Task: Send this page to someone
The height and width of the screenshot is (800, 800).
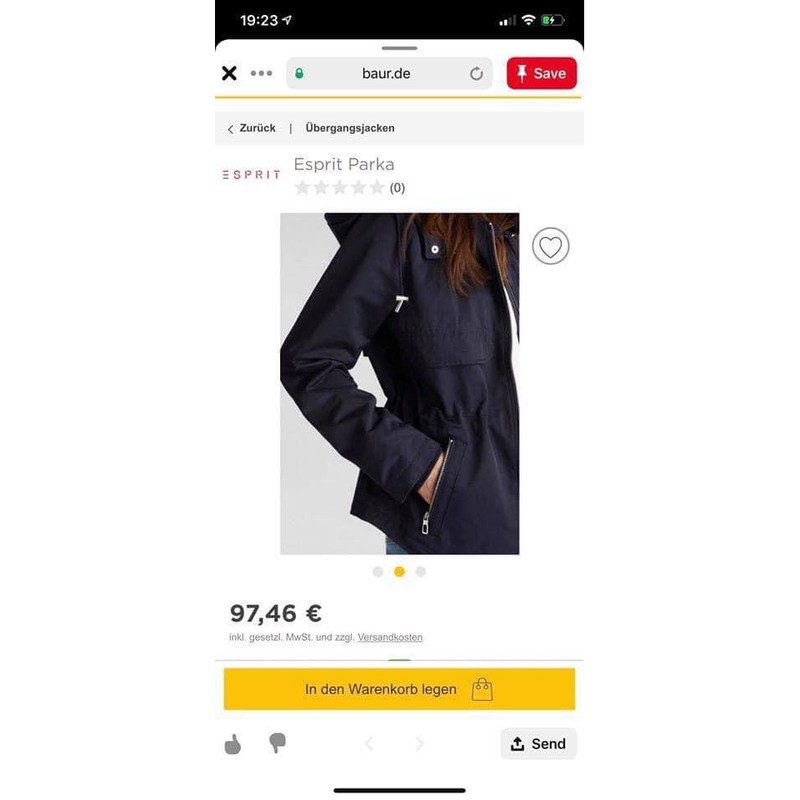Action: coord(538,744)
